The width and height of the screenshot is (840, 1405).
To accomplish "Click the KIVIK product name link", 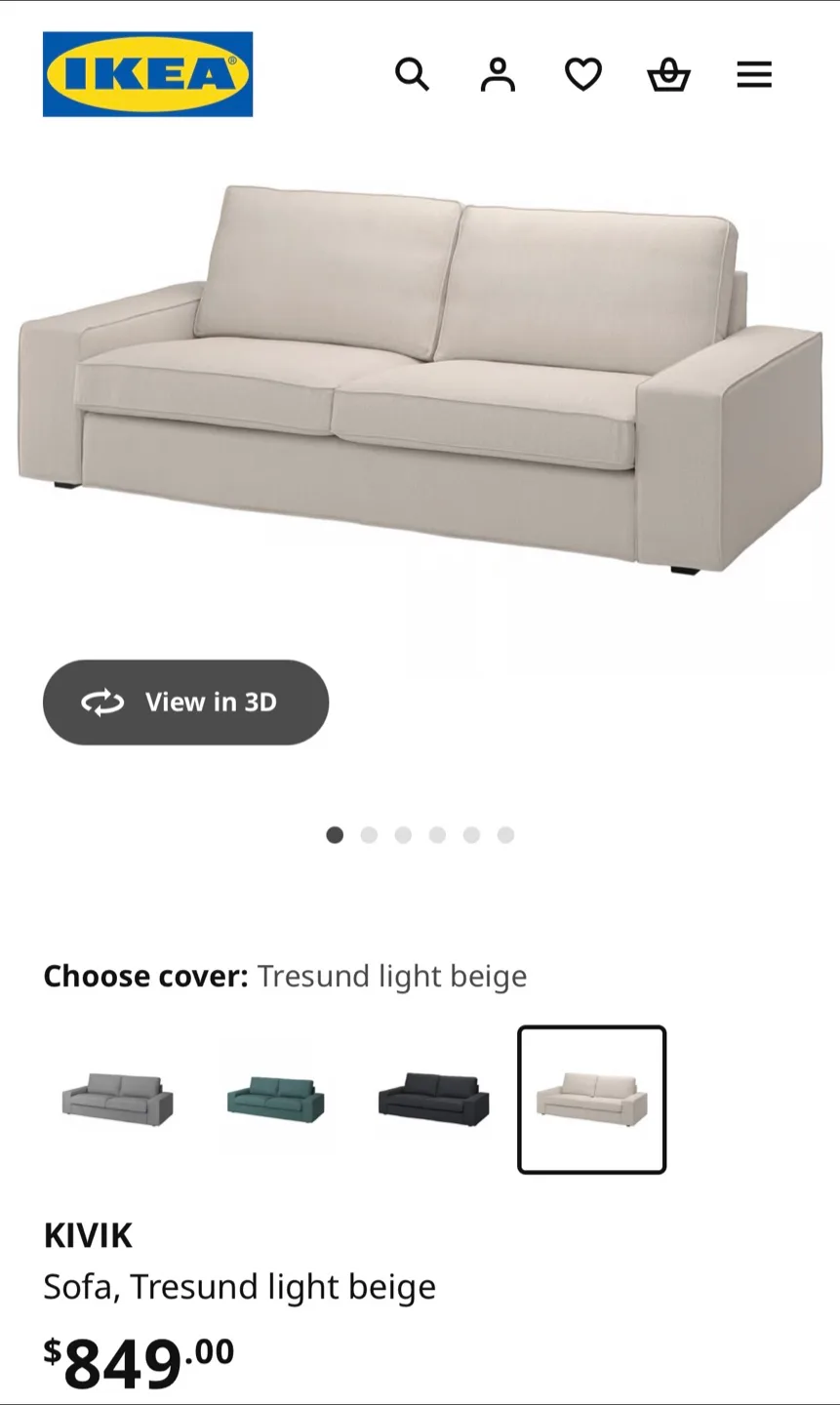I will tap(88, 1235).
